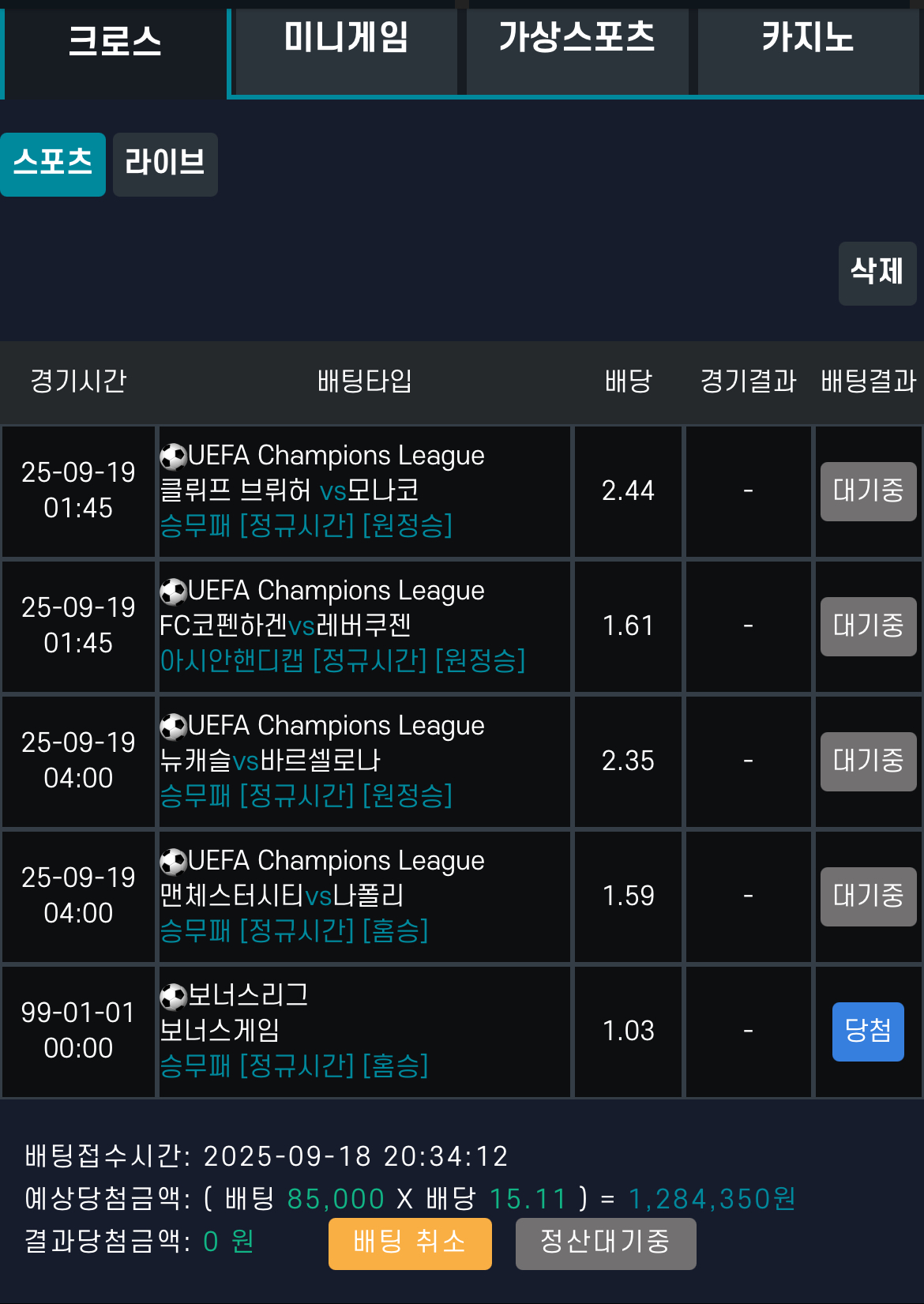Switch to 라이브 mode

(x=164, y=164)
